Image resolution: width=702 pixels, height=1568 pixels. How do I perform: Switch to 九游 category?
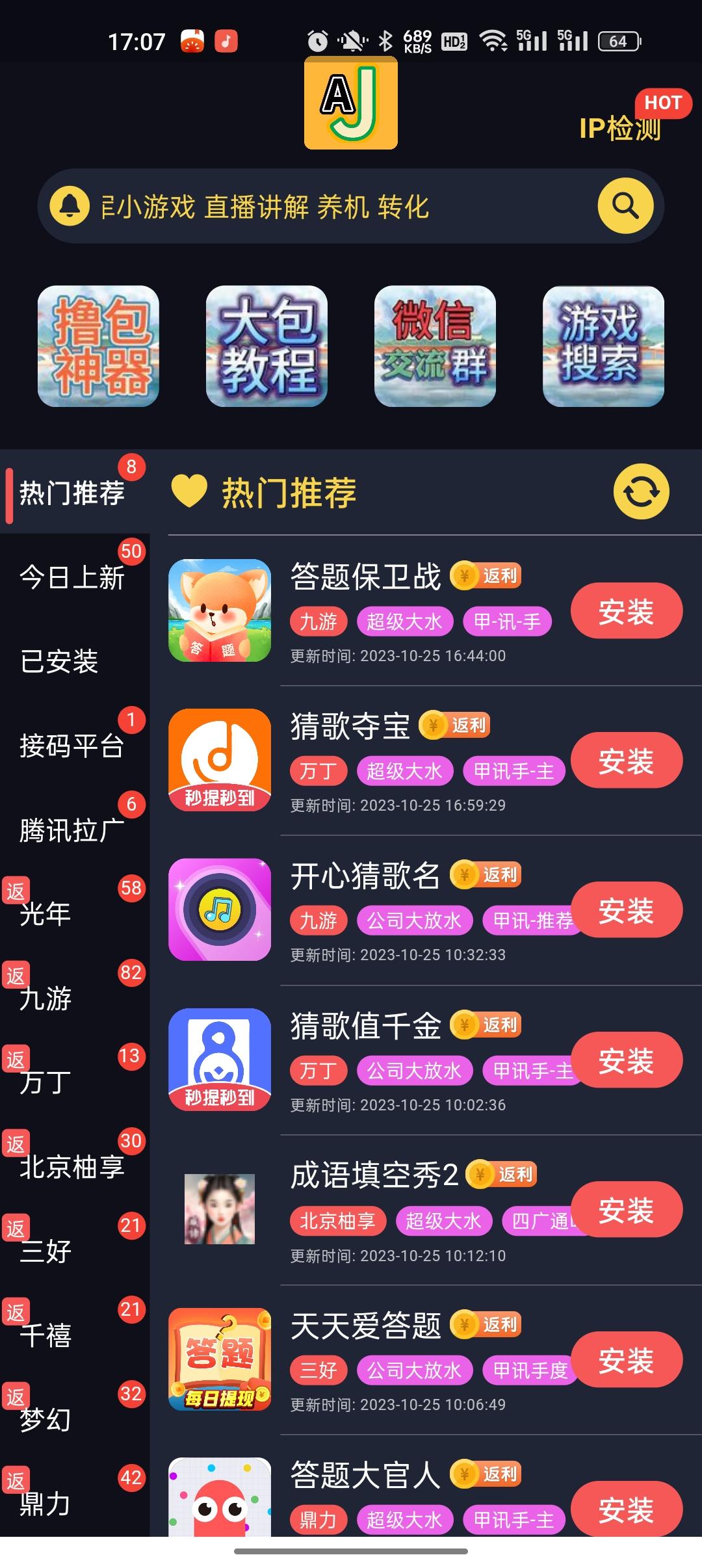(45, 999)
